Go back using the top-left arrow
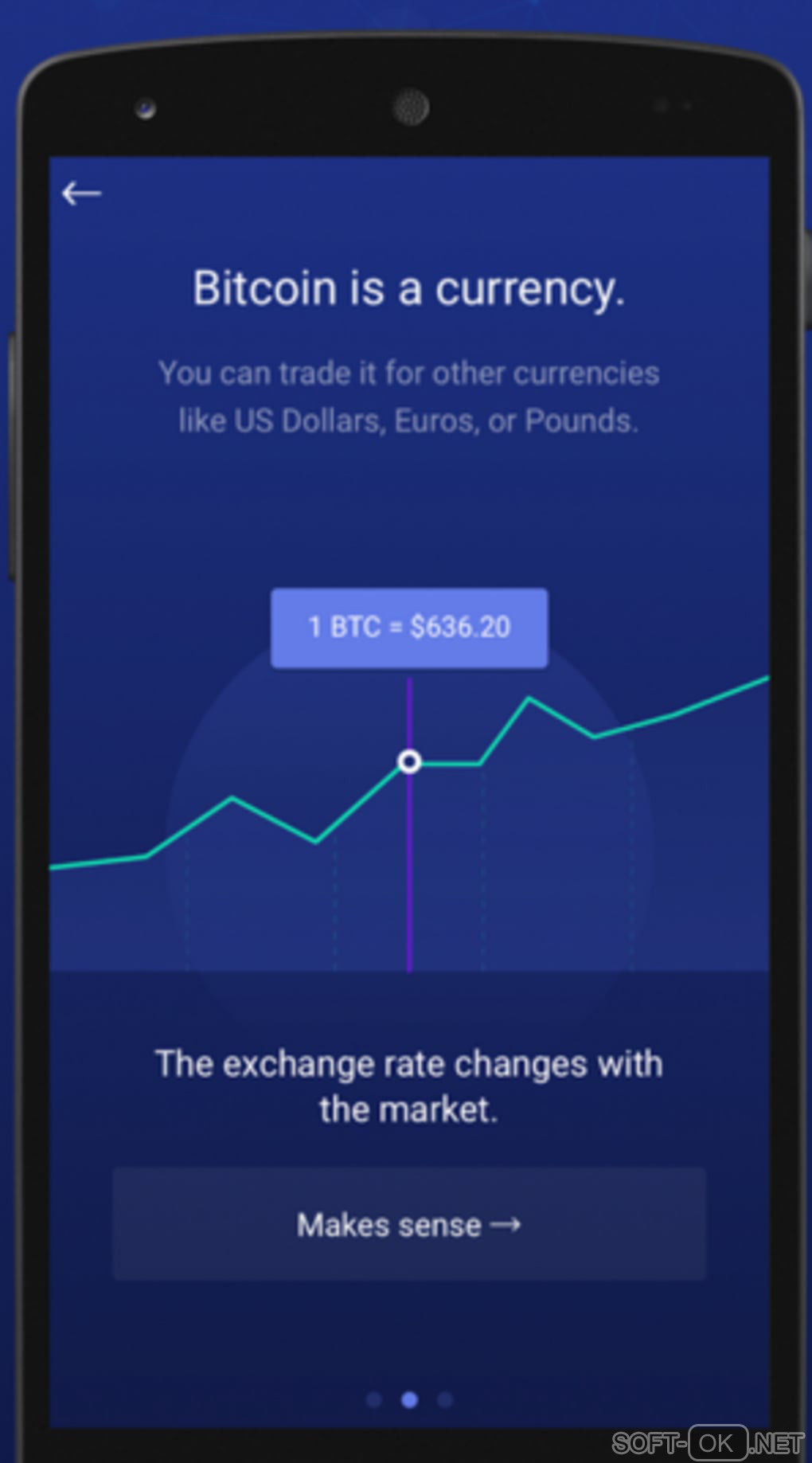The height and width of the screenshot is (1463, 812). pos(81,194)
